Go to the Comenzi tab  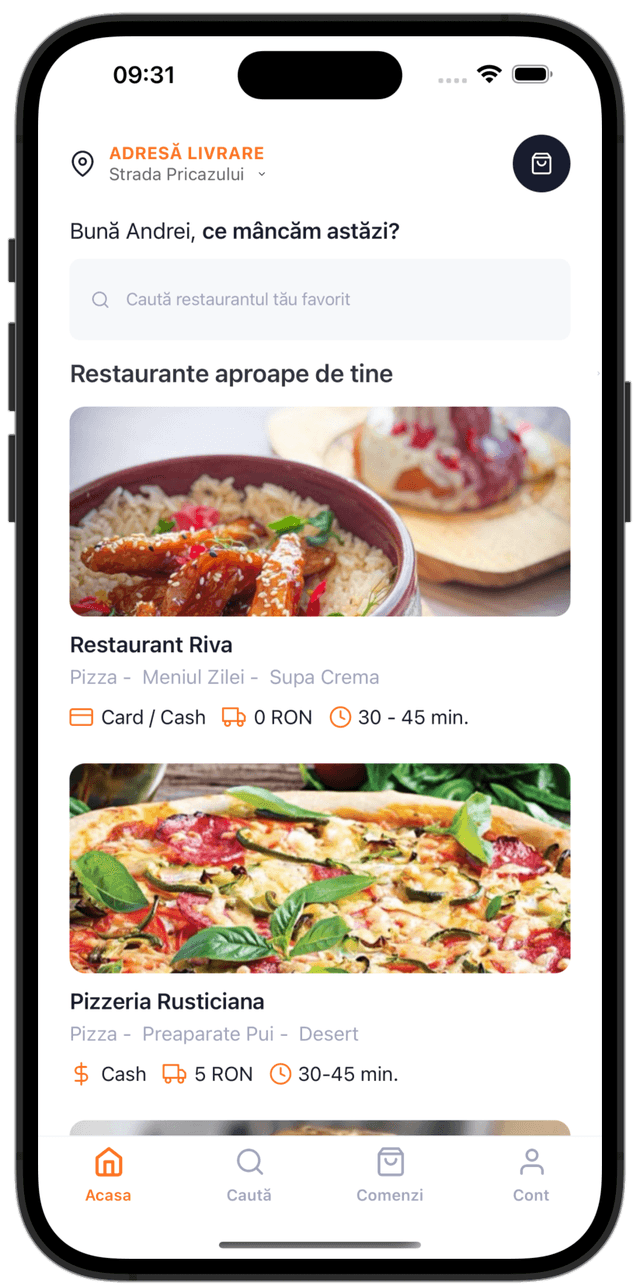390,1174
